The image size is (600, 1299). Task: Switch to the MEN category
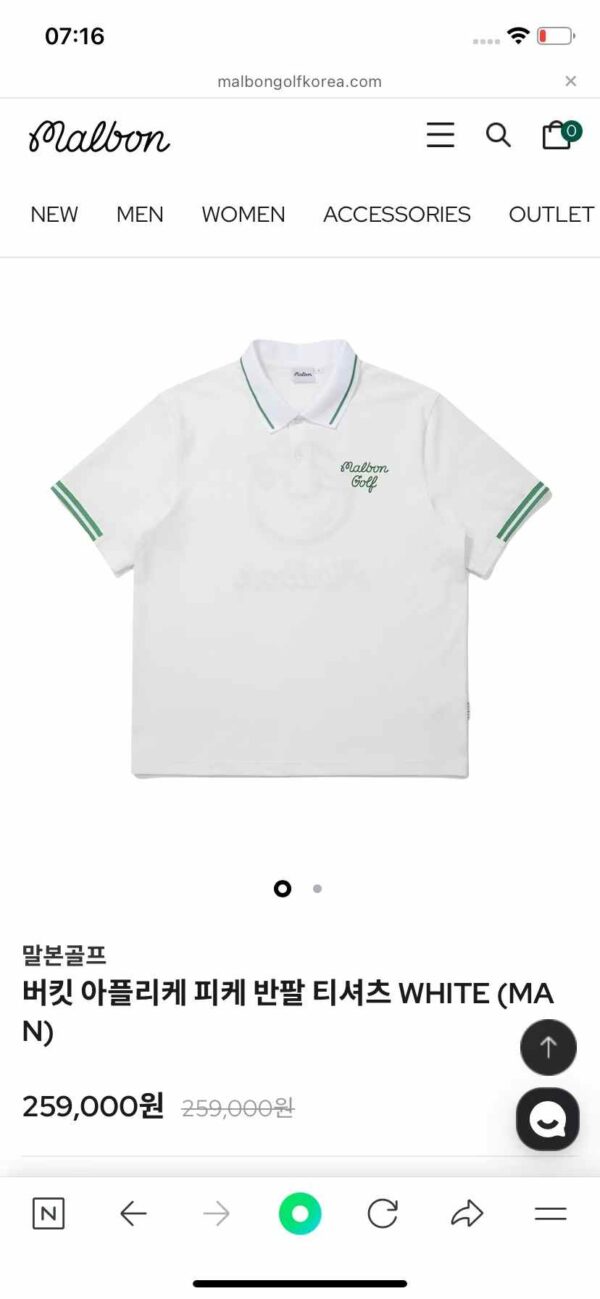coord(140,214)
